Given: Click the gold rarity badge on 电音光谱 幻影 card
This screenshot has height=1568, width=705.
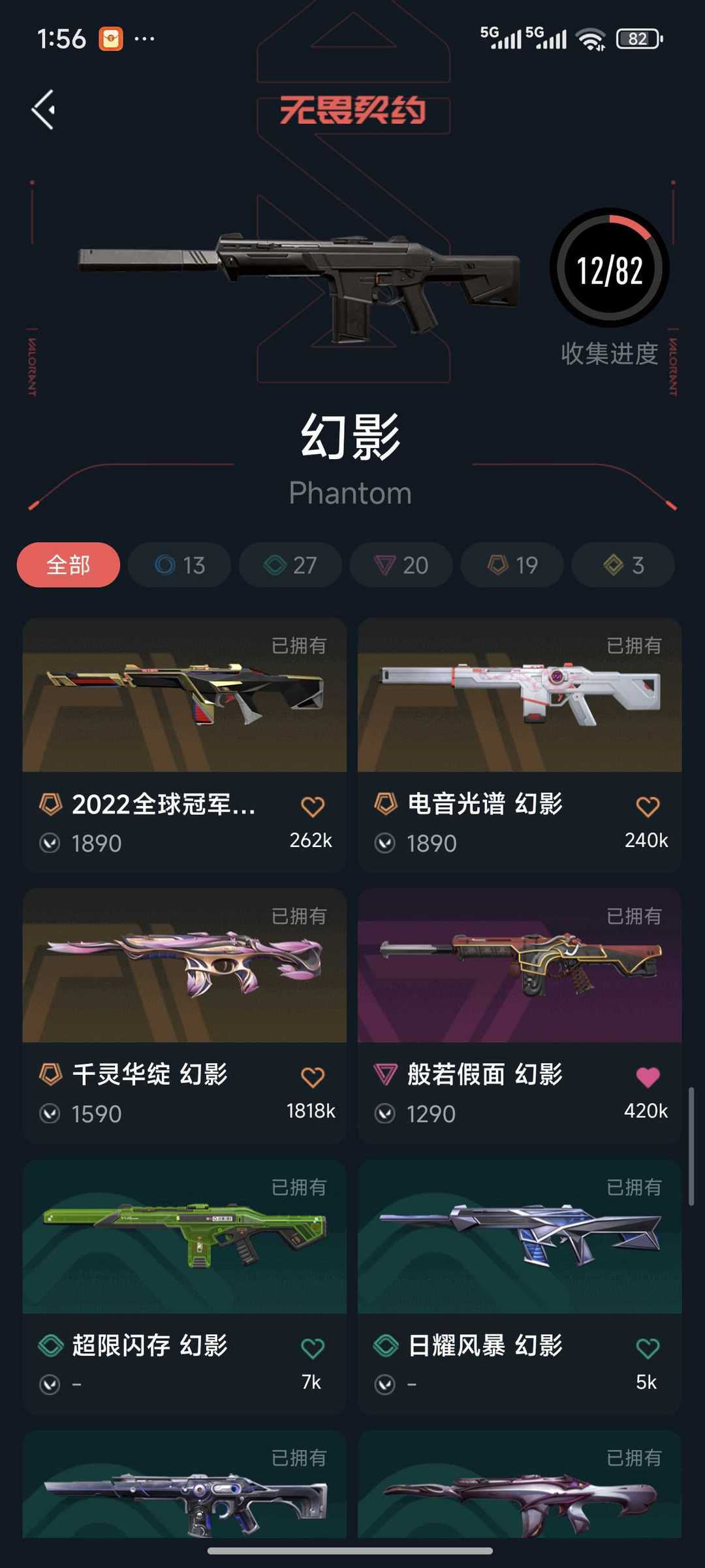Looking at the screenshot, I should [x=385, y=806].
